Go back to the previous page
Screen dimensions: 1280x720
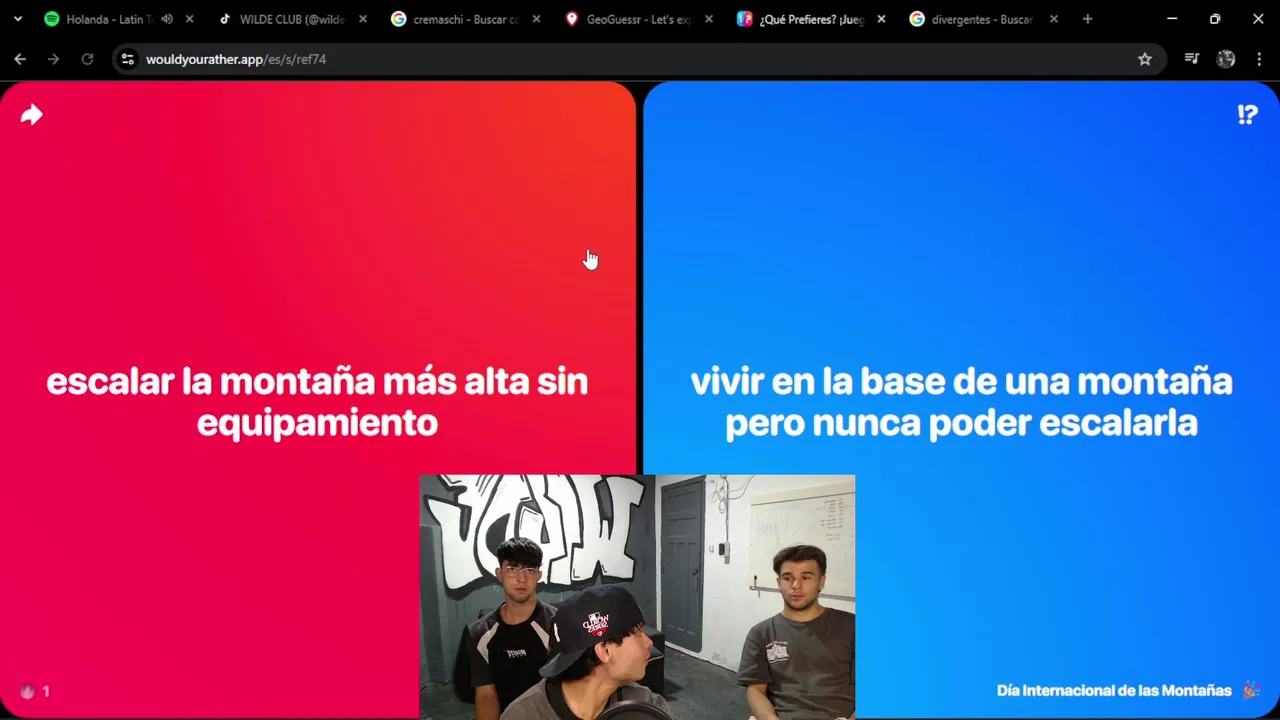pos(20,59)
